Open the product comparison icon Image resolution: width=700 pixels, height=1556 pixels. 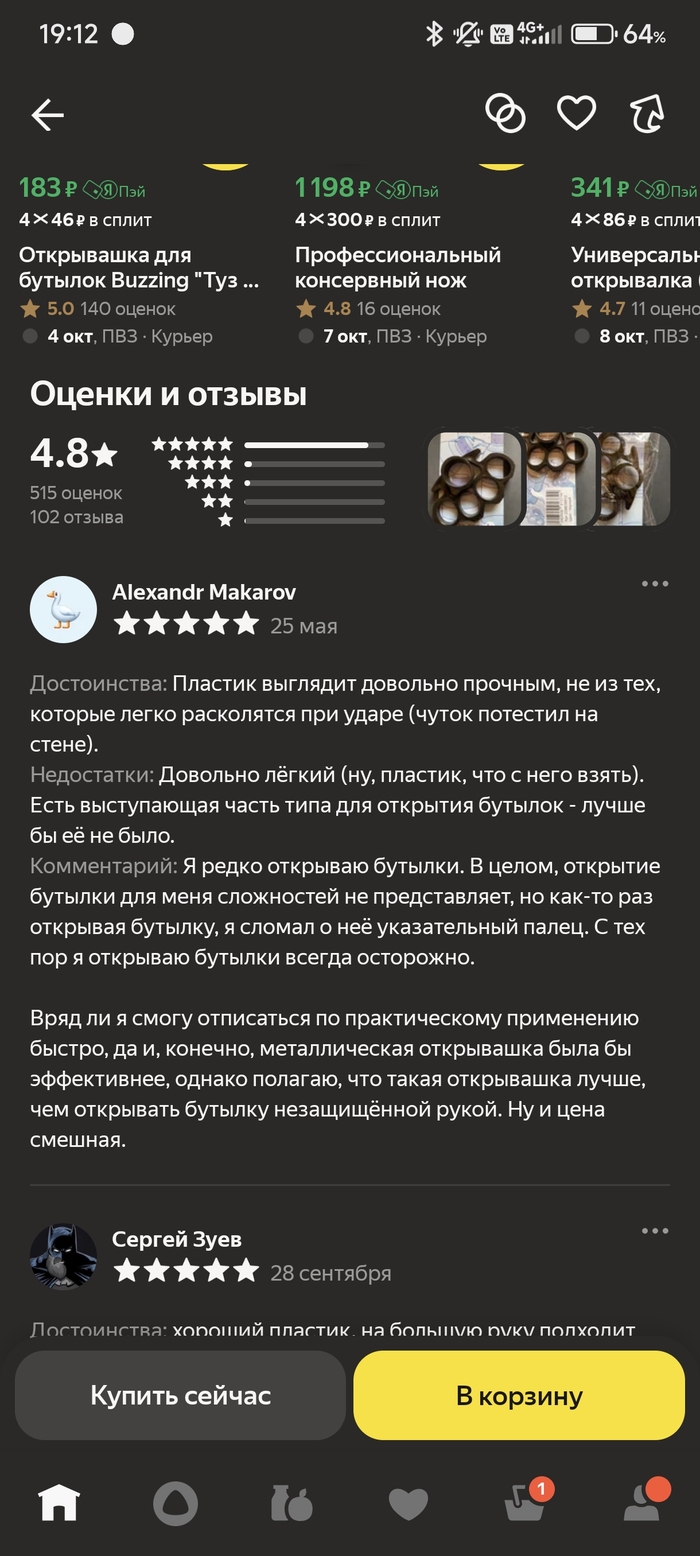point(505,114)
